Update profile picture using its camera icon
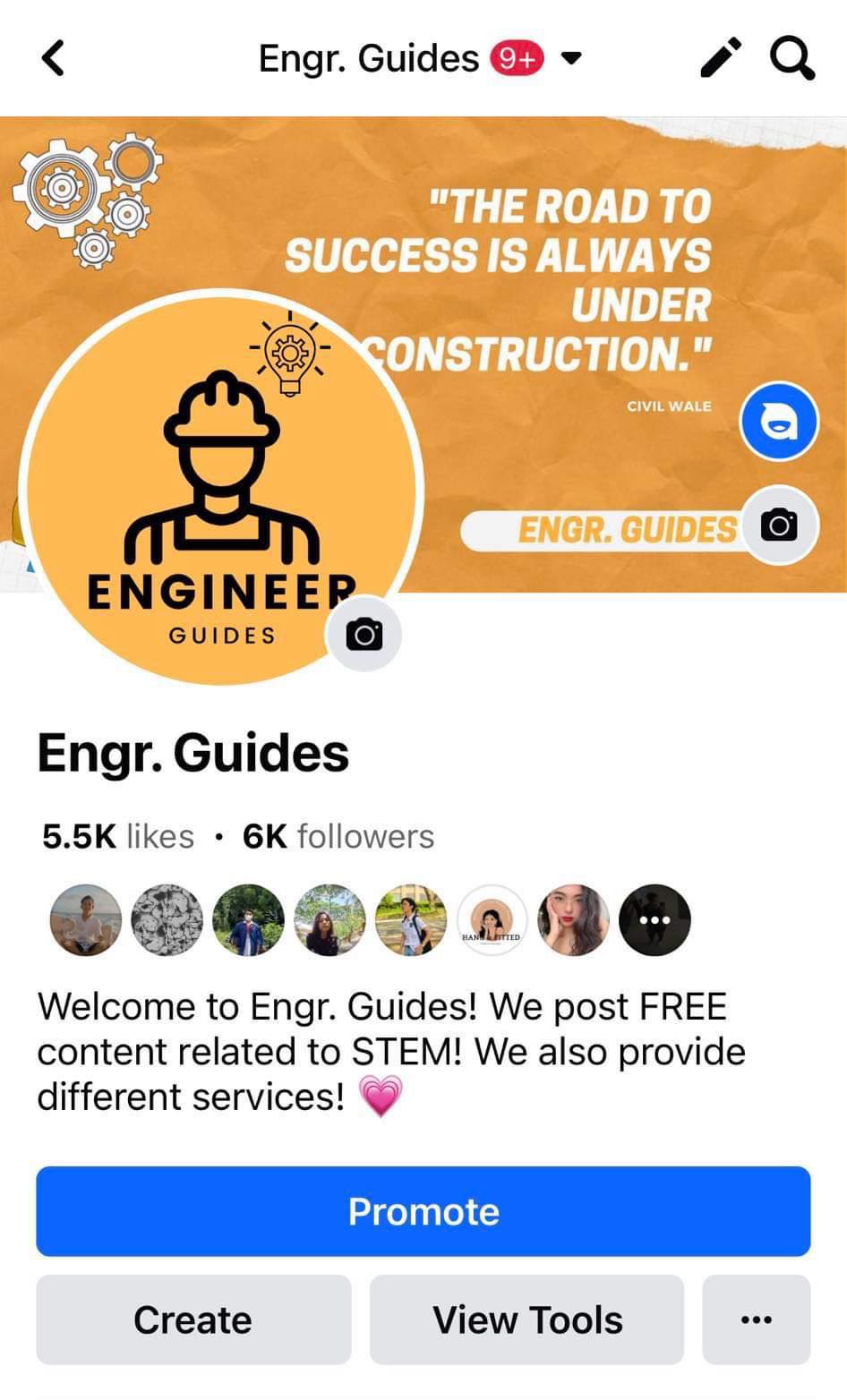847x1400 pixels. click(x=364, y=635)
